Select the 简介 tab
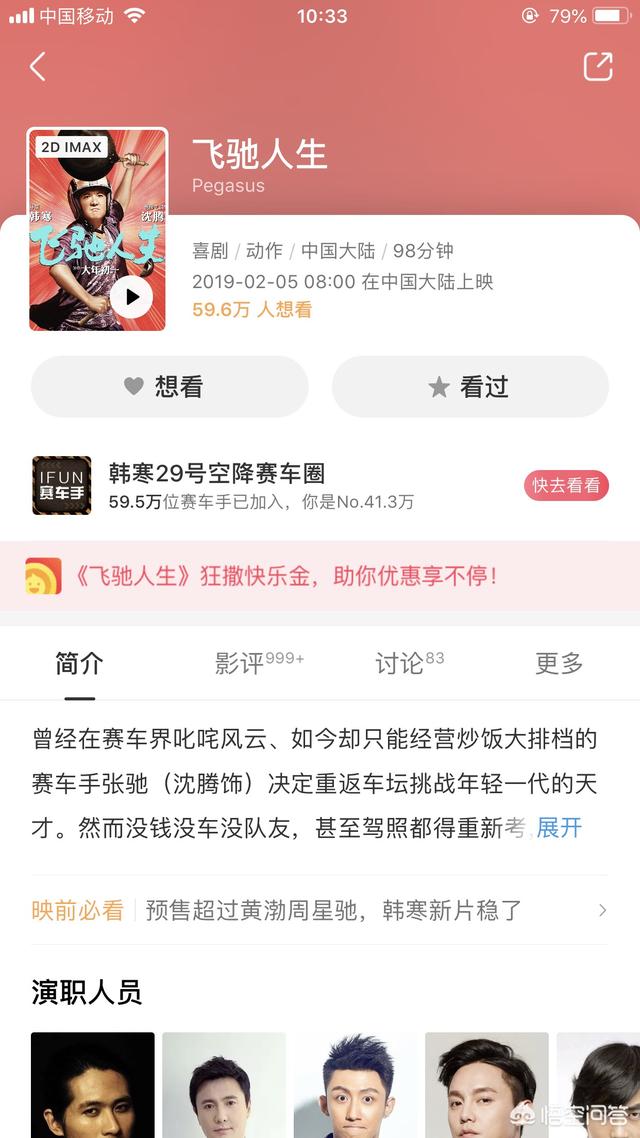Image resolution: width=640 pixels, height=1138 pixels. pos(79,664)
